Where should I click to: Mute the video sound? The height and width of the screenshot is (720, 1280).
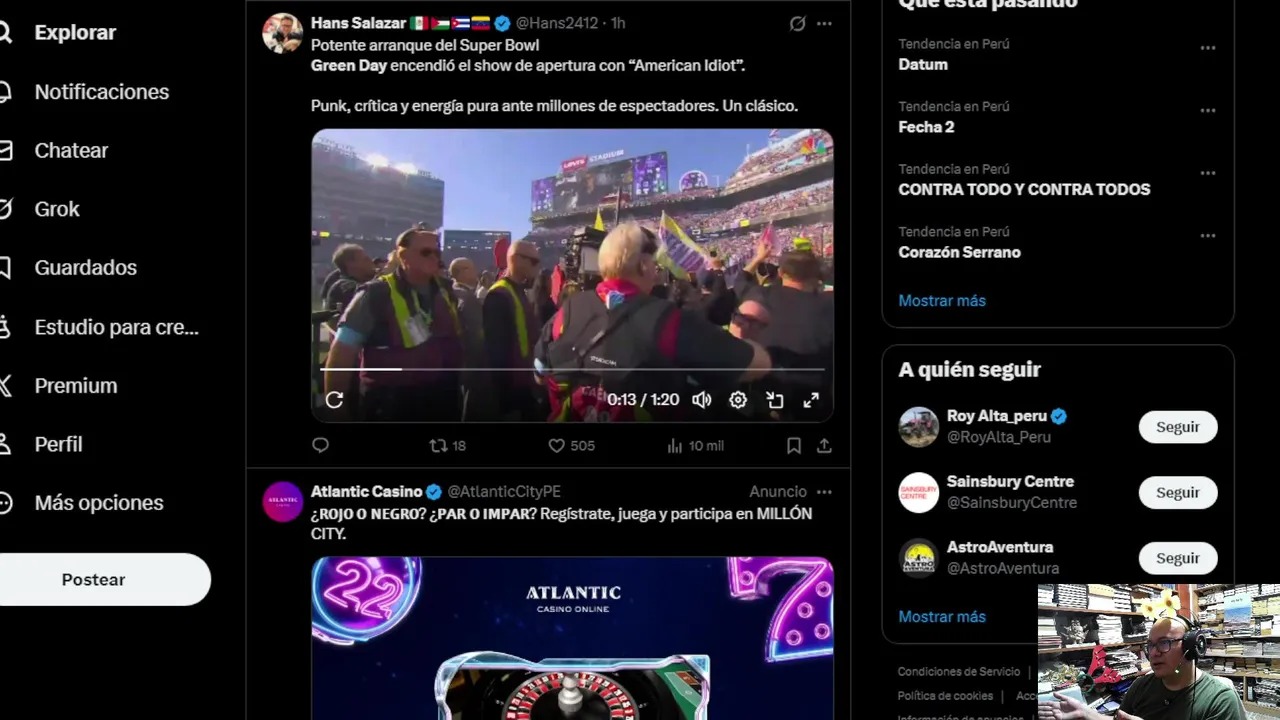tap(702, 400)
